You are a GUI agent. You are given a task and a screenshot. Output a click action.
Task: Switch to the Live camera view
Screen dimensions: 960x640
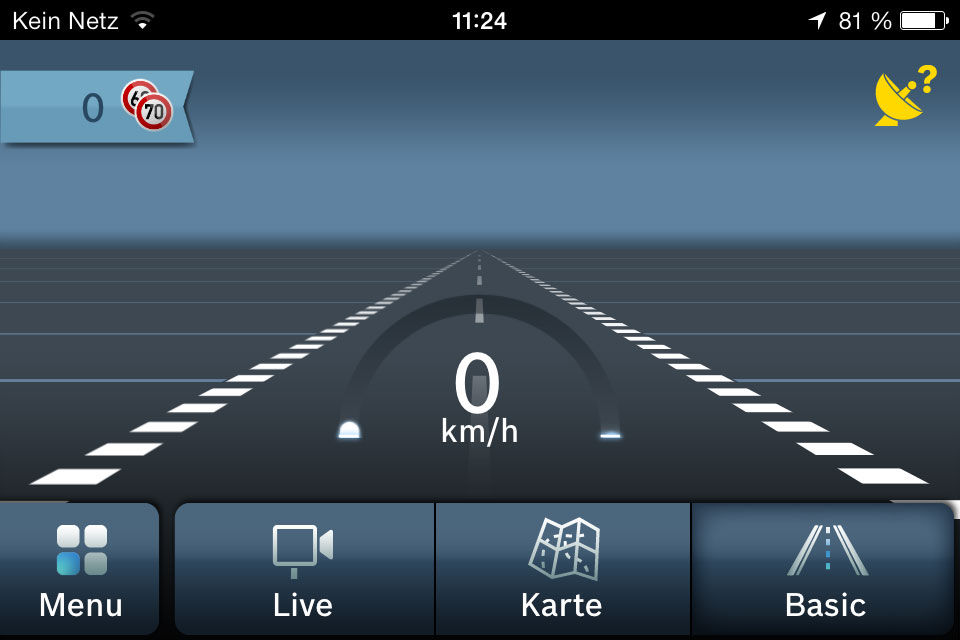point(304,568)
